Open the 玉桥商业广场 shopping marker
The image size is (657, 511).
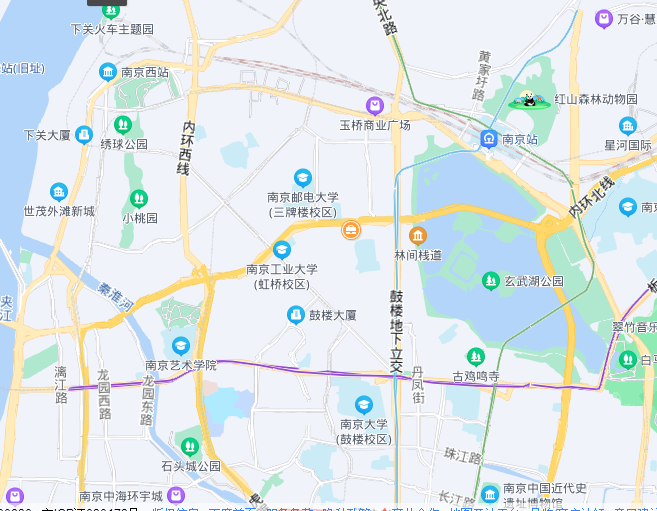tap(375, 105)
